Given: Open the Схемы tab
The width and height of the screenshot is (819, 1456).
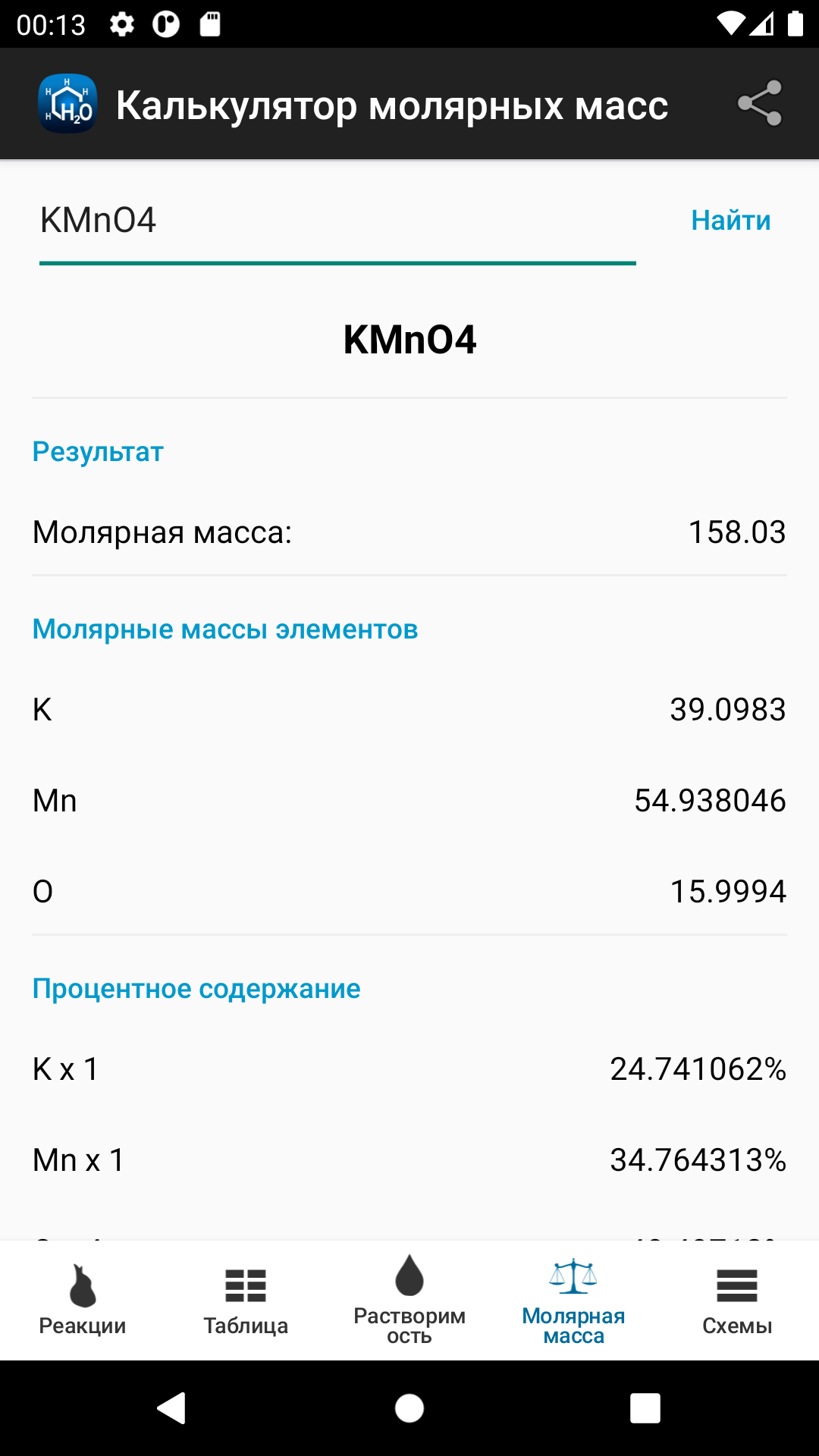Looking at the screenshot, I should coord(737,1301).
